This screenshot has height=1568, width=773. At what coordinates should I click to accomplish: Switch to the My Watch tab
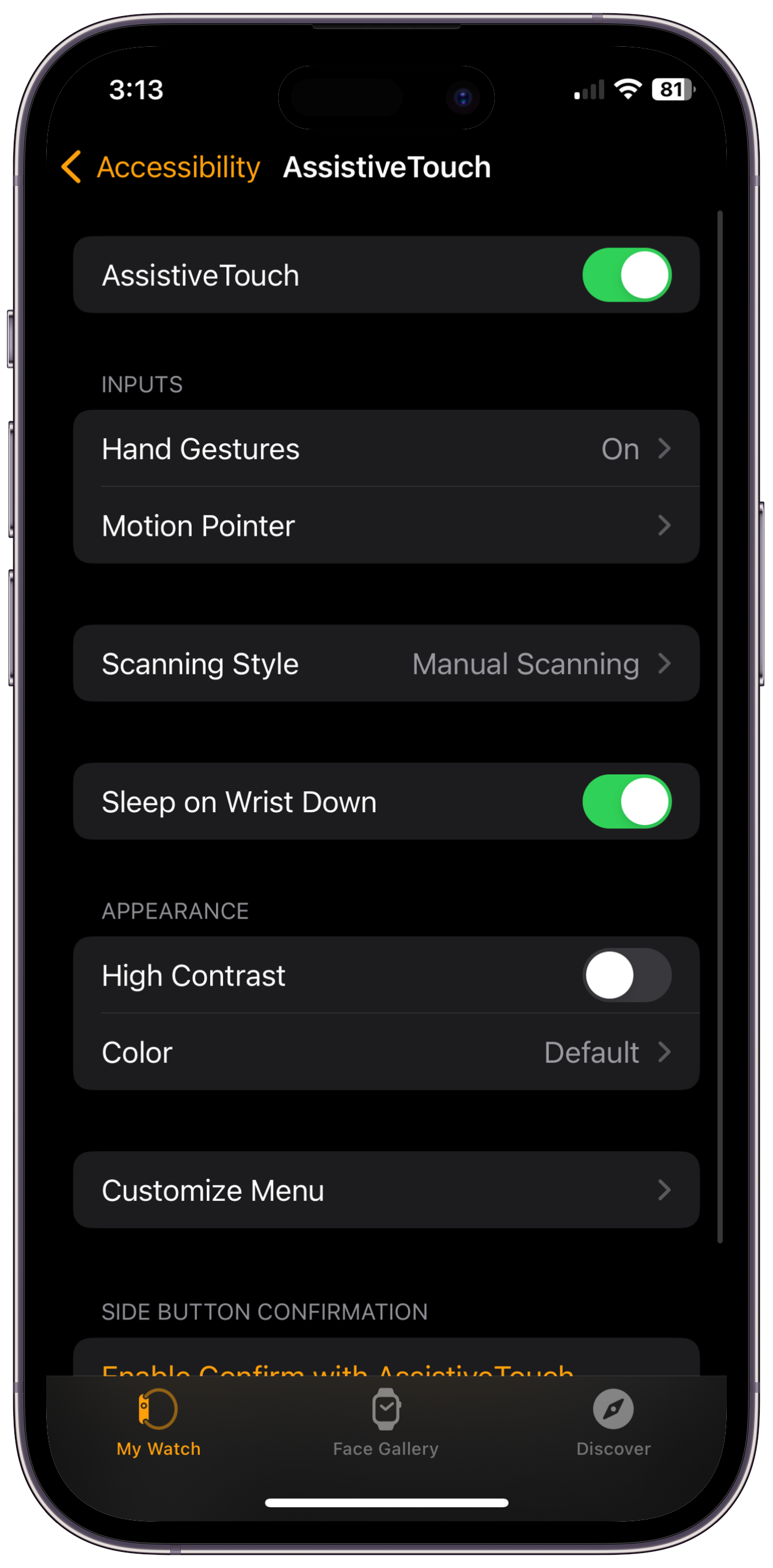click(158, 1422)
